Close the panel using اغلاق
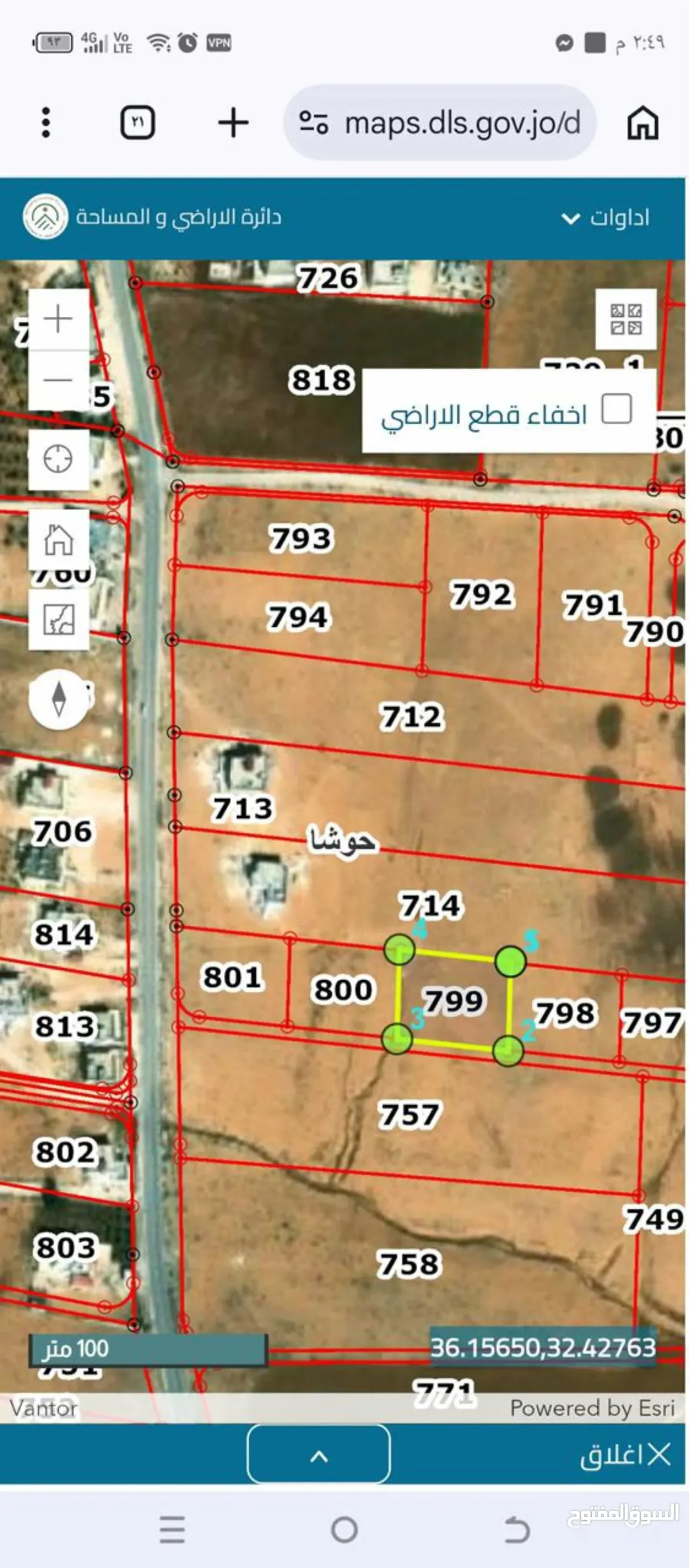 coord(625,1455)
